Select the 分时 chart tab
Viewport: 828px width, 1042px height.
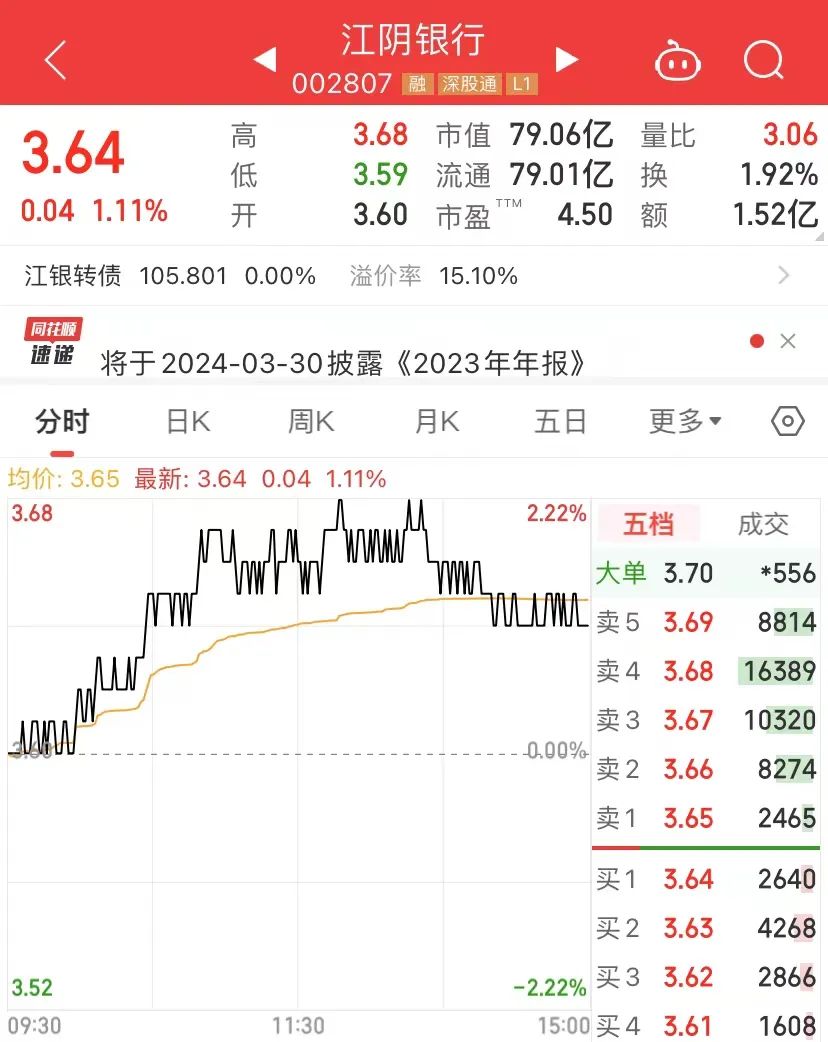pos(62,422)
